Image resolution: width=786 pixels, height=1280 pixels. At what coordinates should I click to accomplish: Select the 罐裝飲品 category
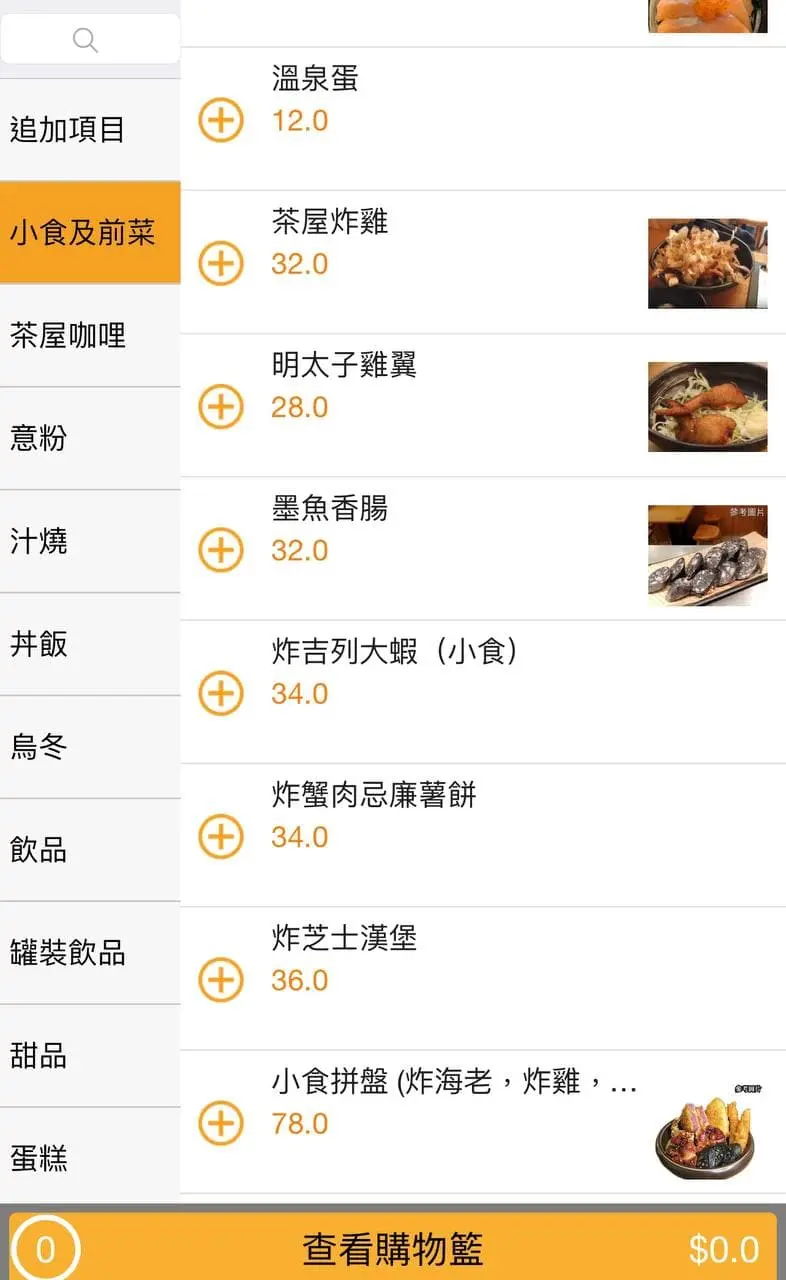tap(90, 953)
